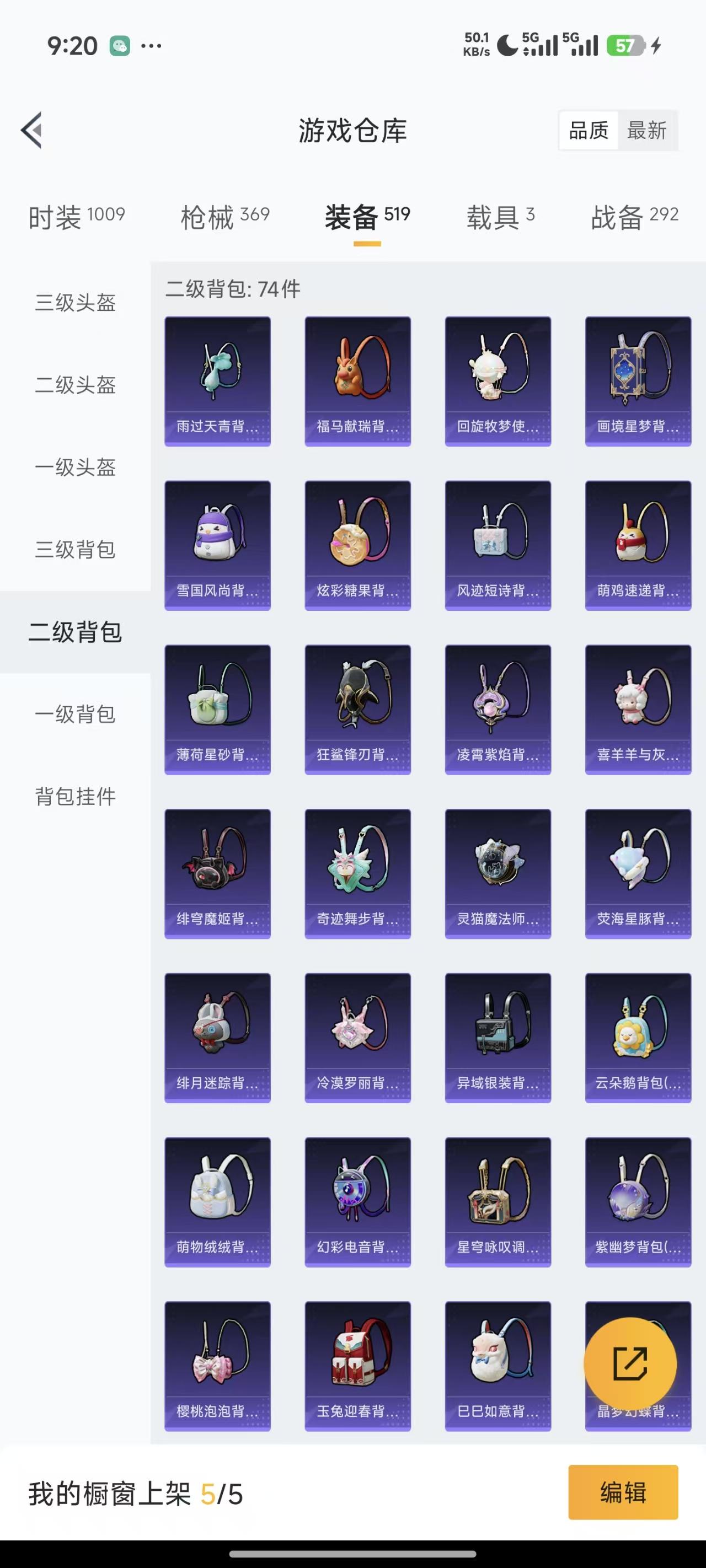Switch to the 载具 tab

coord(500,217)
